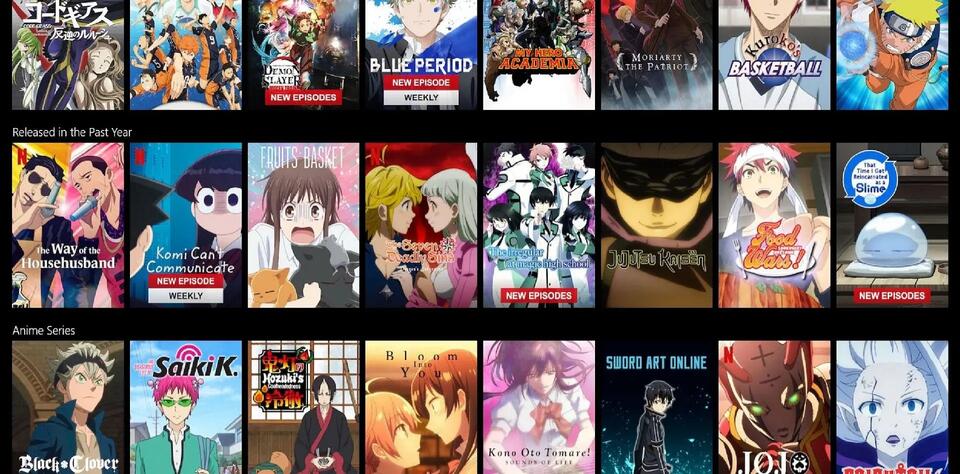The height and width of the screenshot is (474, 960).
Task: Open the Fruits Basket card
Action: [x=303, y=225]
